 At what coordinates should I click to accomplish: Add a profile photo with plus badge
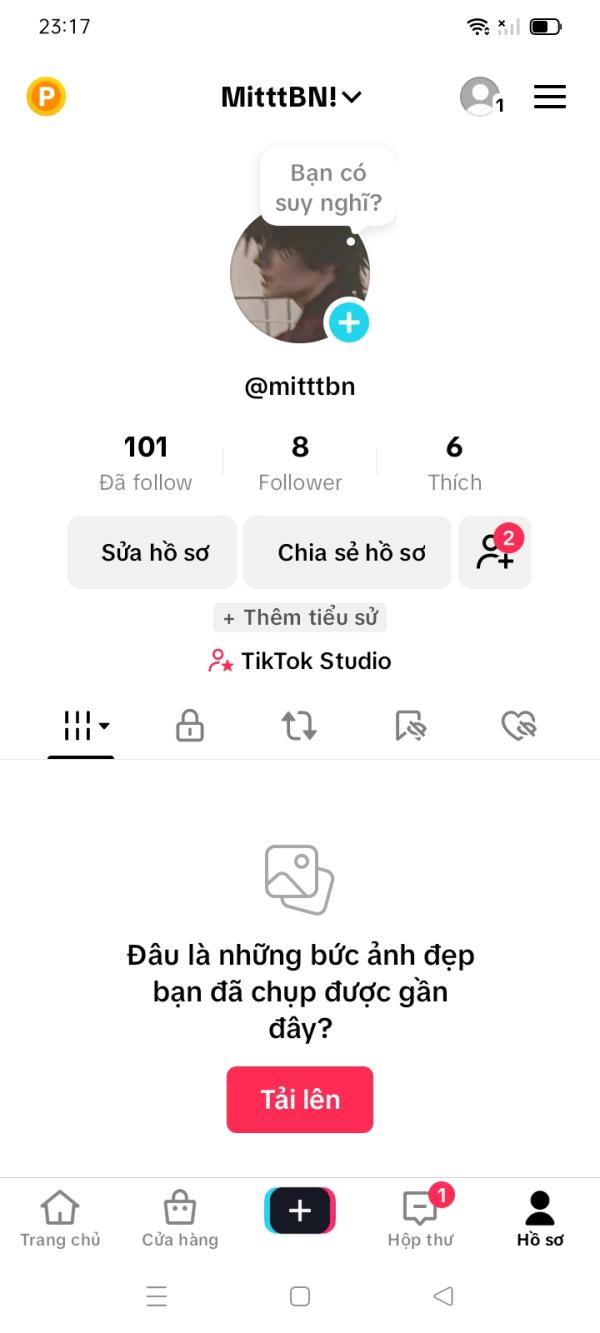click(348, 322)
